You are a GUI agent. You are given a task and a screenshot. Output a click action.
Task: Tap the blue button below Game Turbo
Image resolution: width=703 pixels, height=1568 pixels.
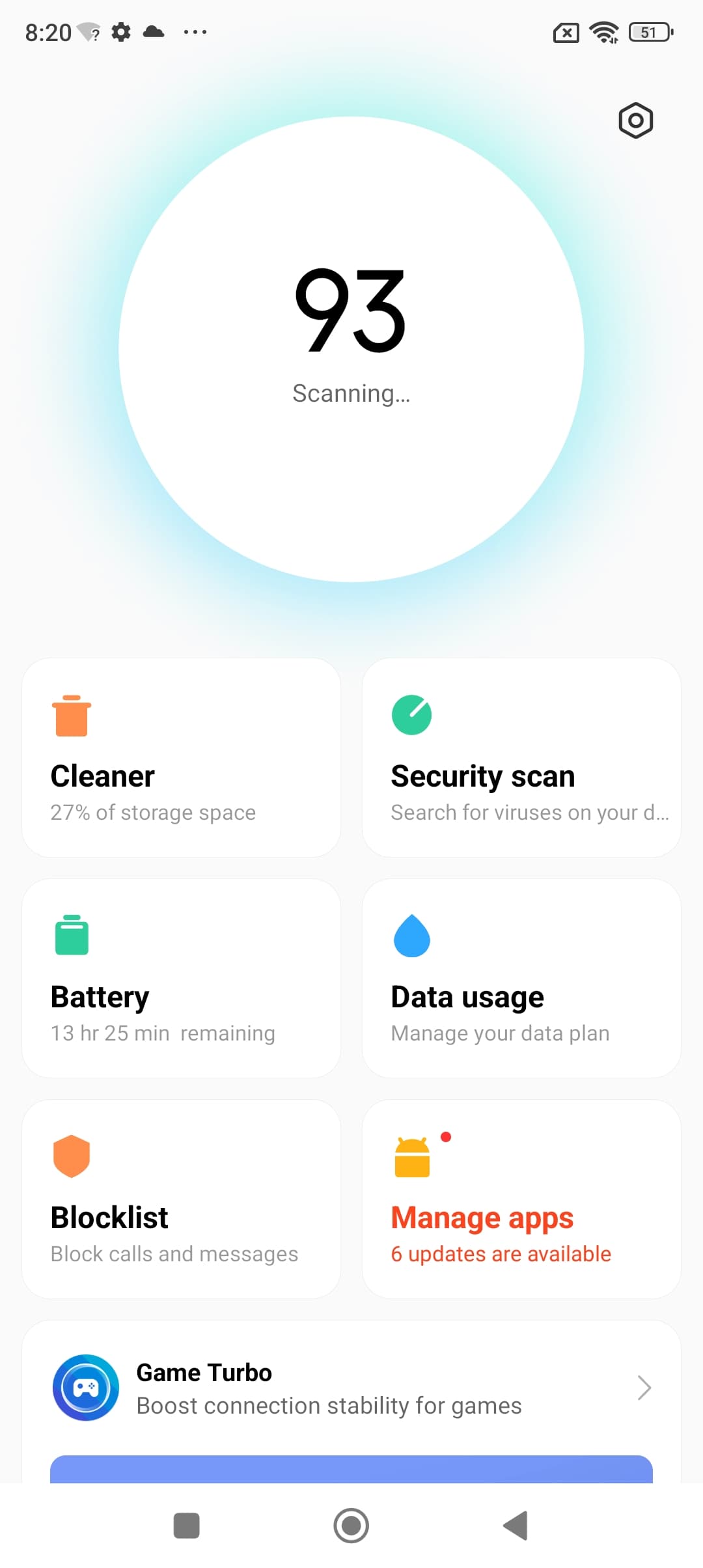click(351, 1469)
